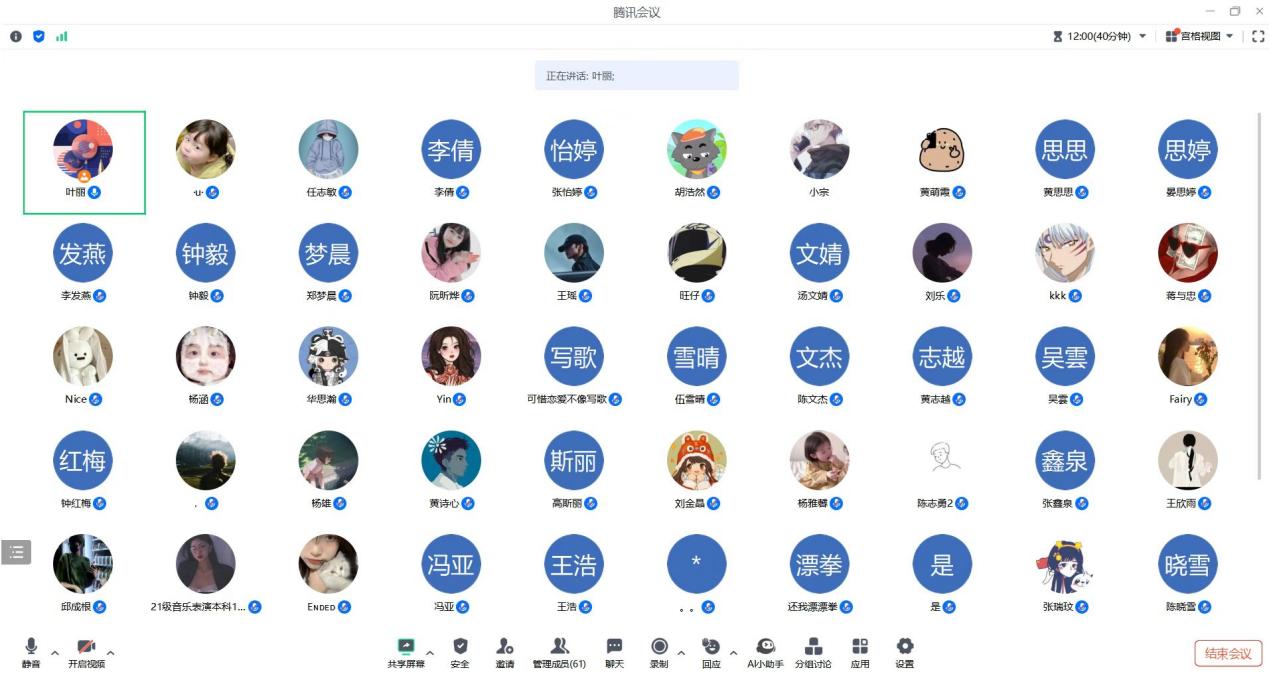Open 管理成员(61) member list
This screenshot has width=1269, height=674.
pos(559,652)
